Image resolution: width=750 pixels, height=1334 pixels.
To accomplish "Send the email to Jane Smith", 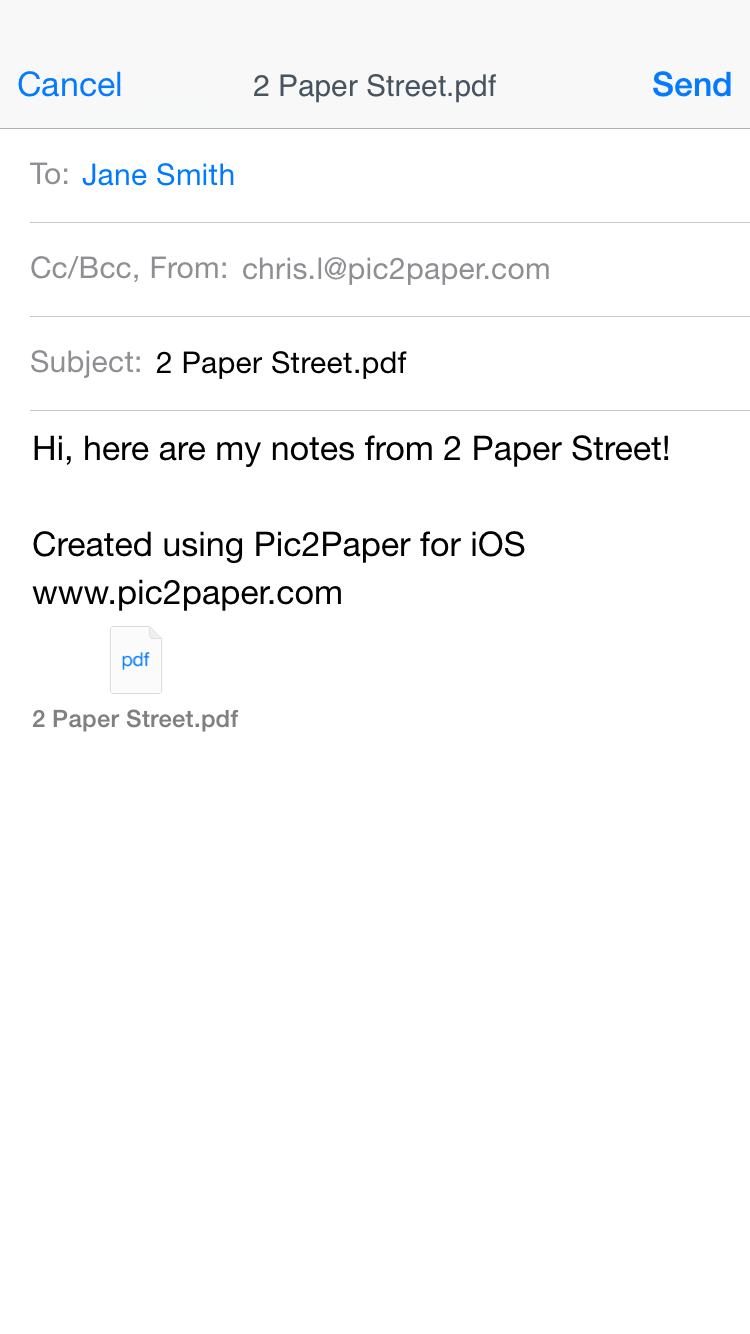I will coord(692,85).
